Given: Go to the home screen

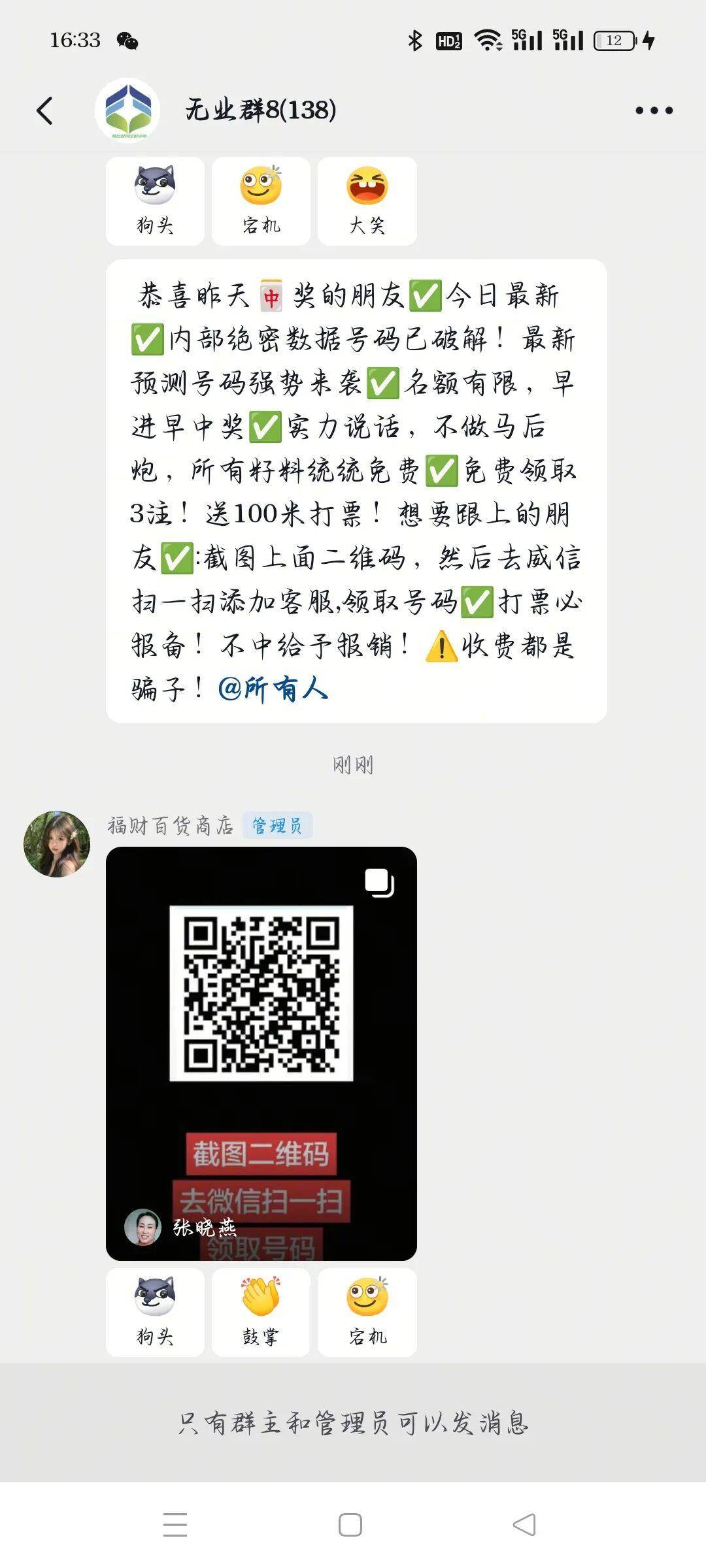Looking at the screenshot, I should 350,1524.
